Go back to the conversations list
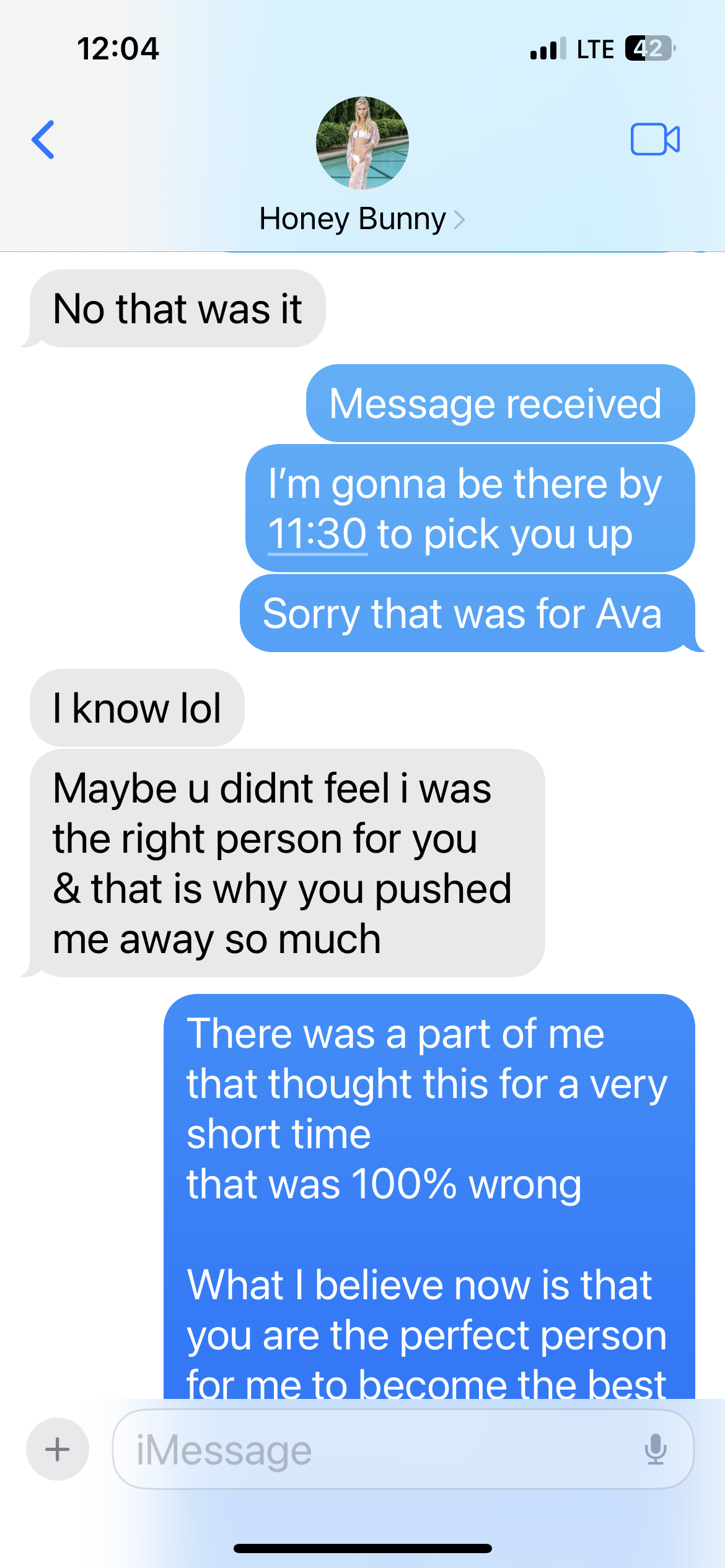Image resolution: width=725 pixels, height=1568 pixels. pyautogui.click(x=43, y=140)
